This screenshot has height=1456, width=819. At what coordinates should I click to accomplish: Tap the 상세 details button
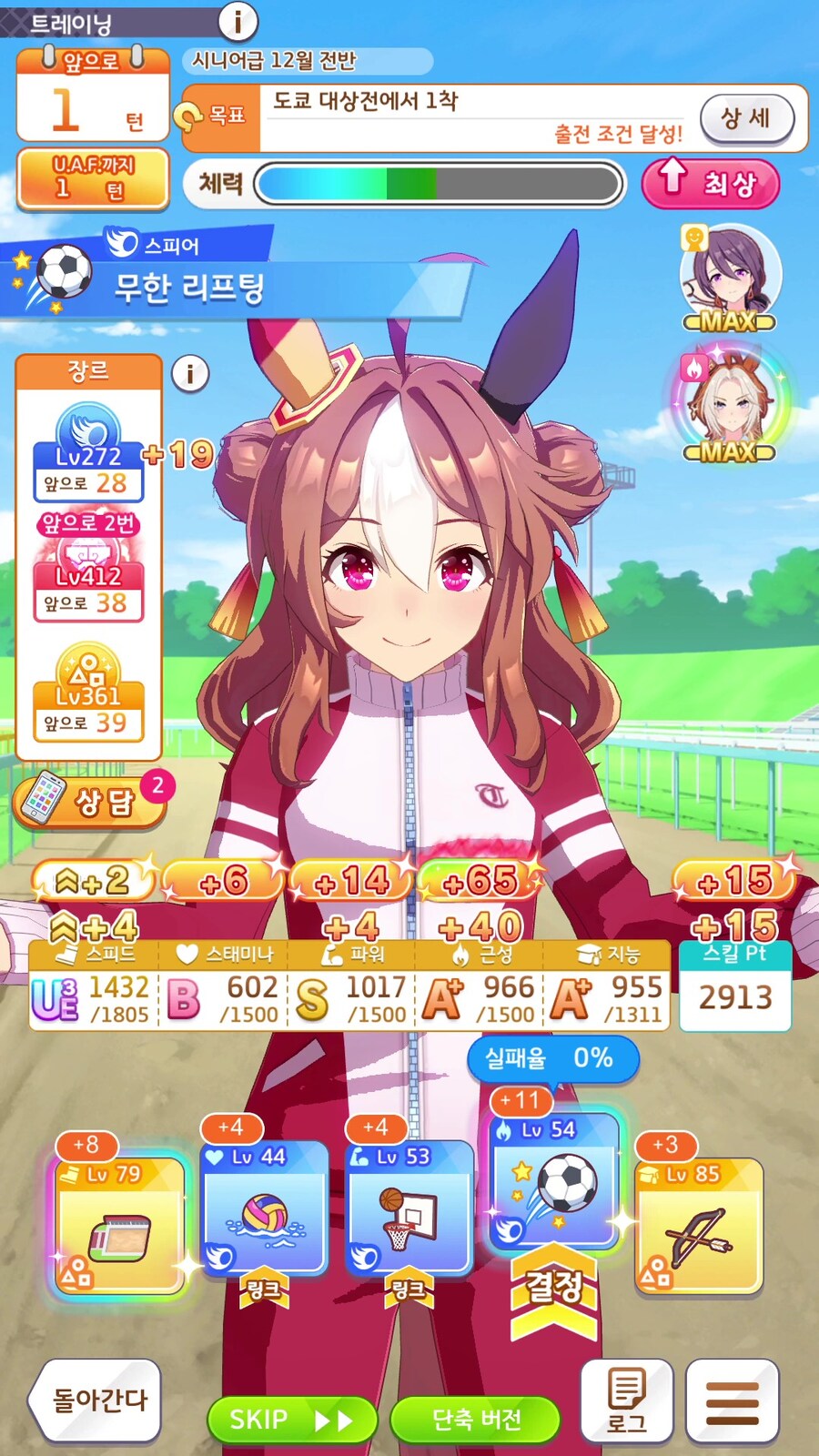746,118
